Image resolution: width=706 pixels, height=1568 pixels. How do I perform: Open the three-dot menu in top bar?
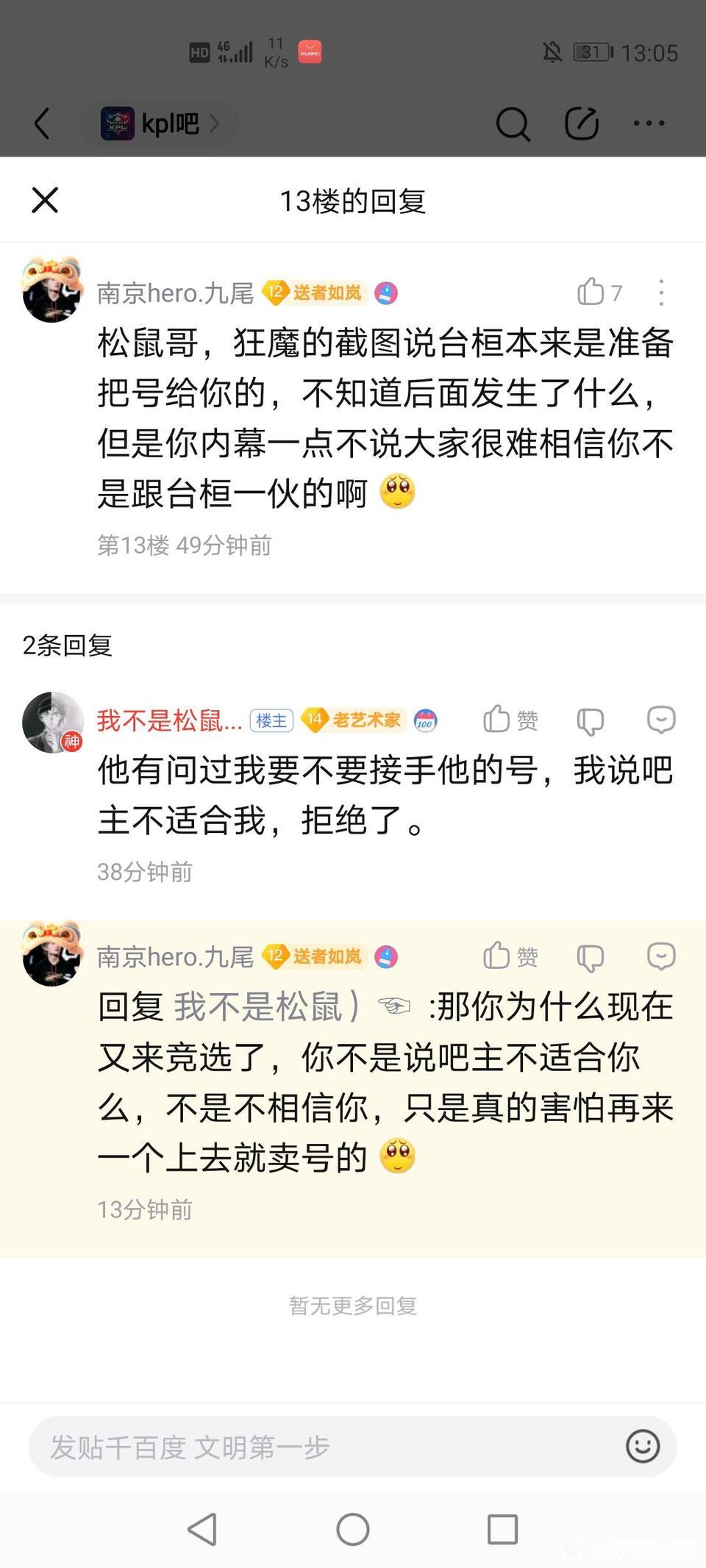649,123
